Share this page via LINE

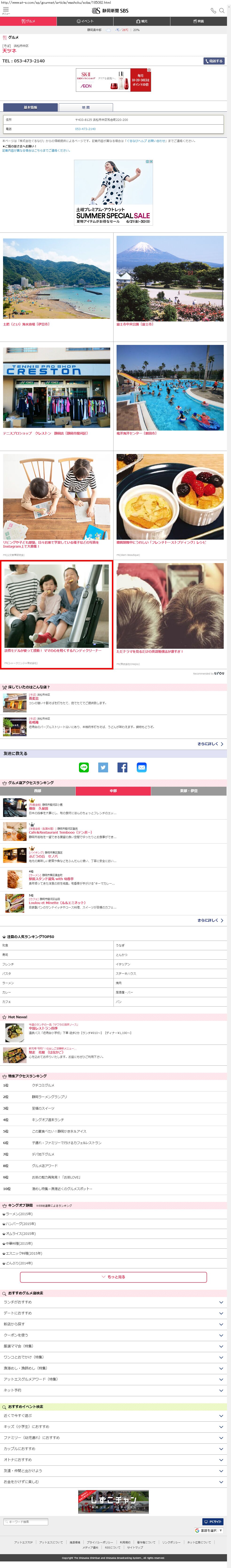[84, 767]
